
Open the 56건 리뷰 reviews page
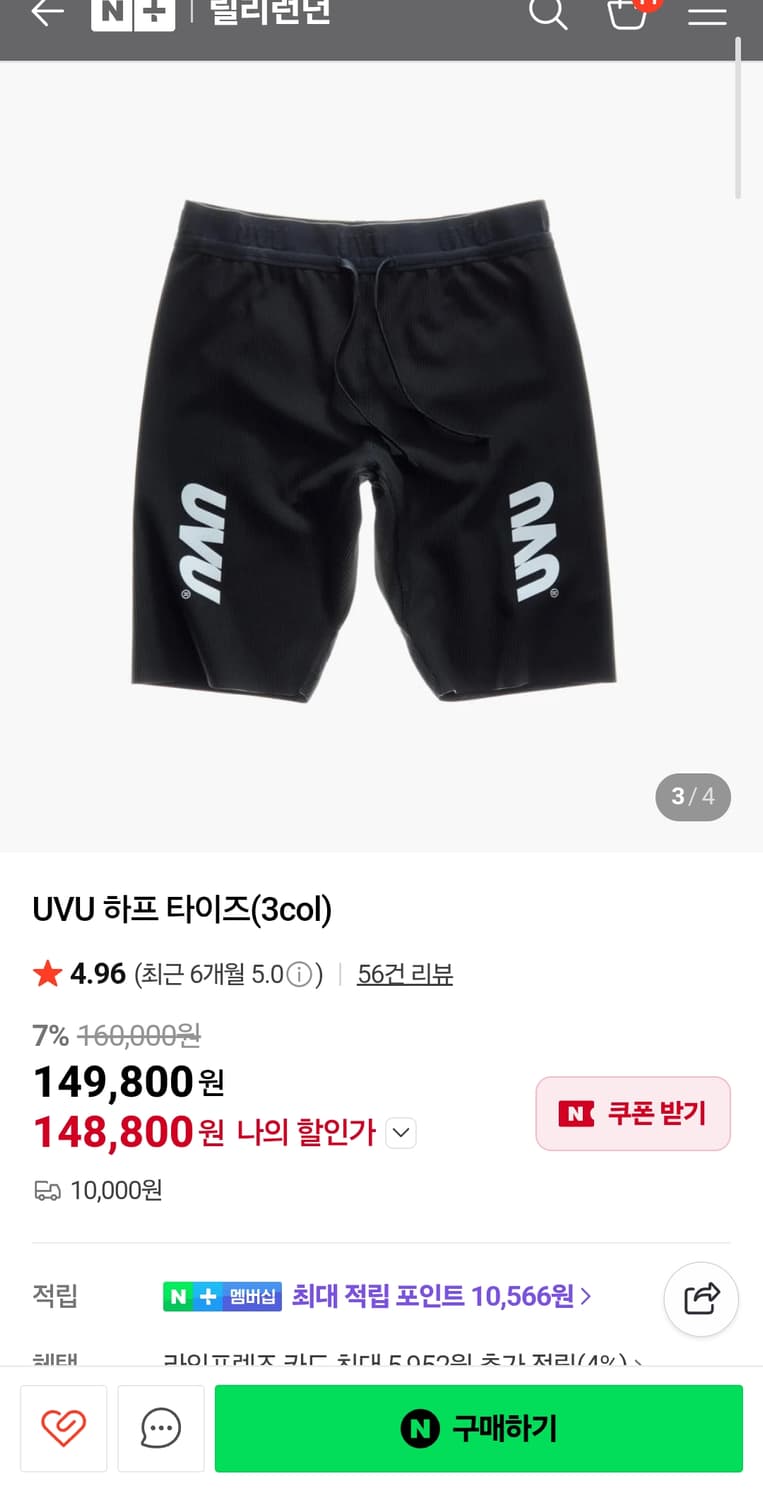pos(405,973)
